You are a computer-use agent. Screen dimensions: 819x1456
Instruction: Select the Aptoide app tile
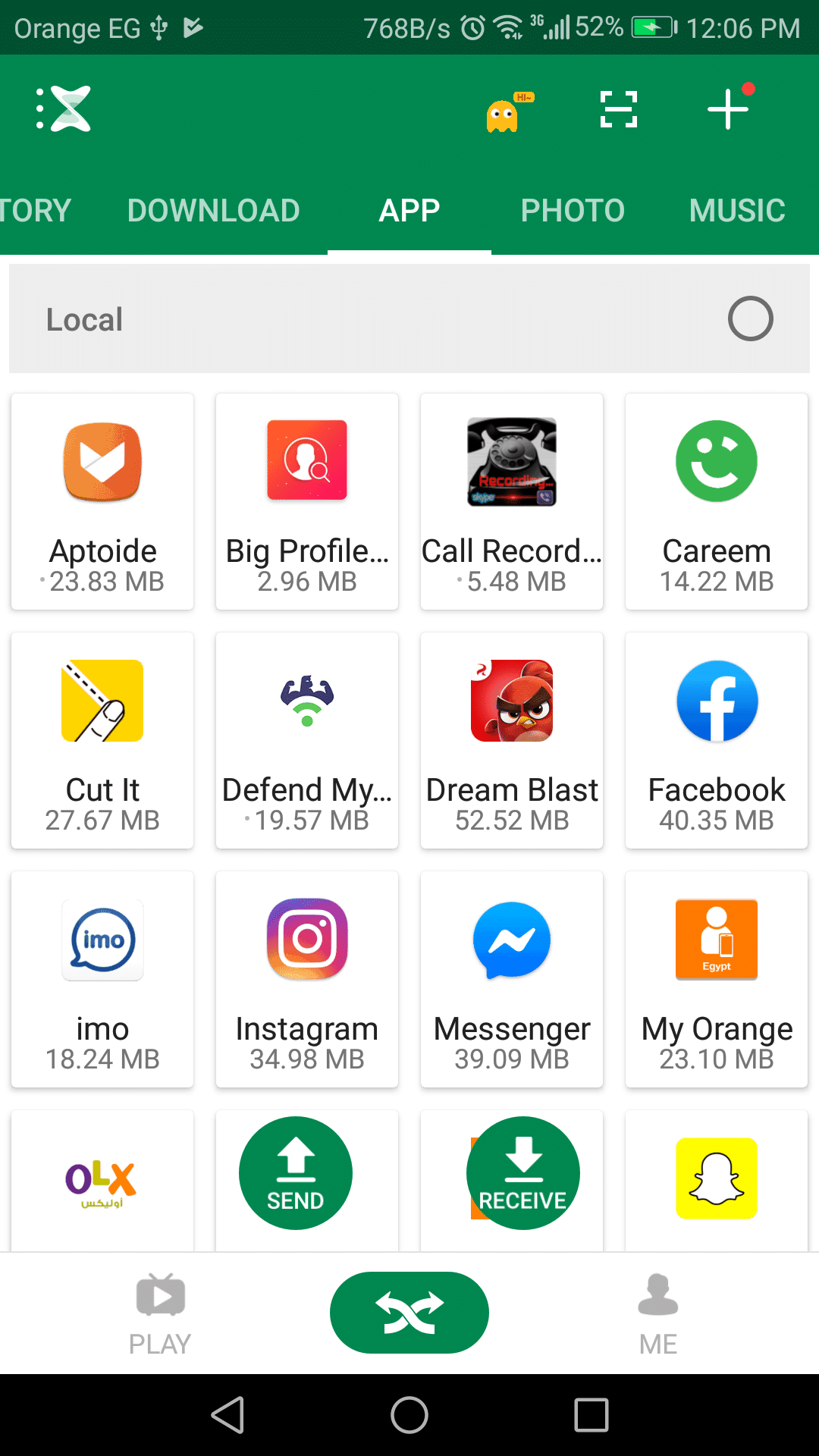point(102,500)
